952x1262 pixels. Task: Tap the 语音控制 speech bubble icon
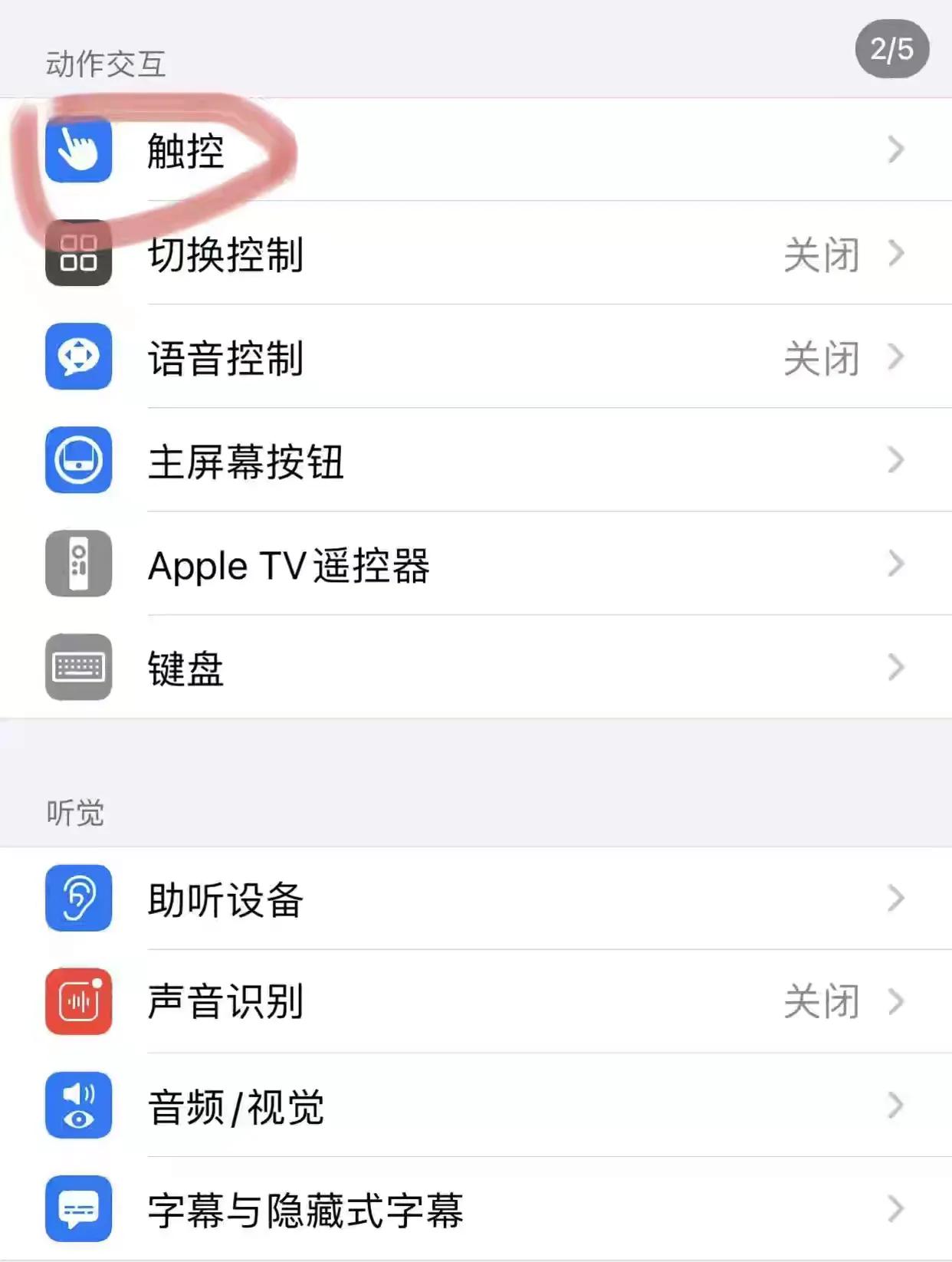(77, 357)
